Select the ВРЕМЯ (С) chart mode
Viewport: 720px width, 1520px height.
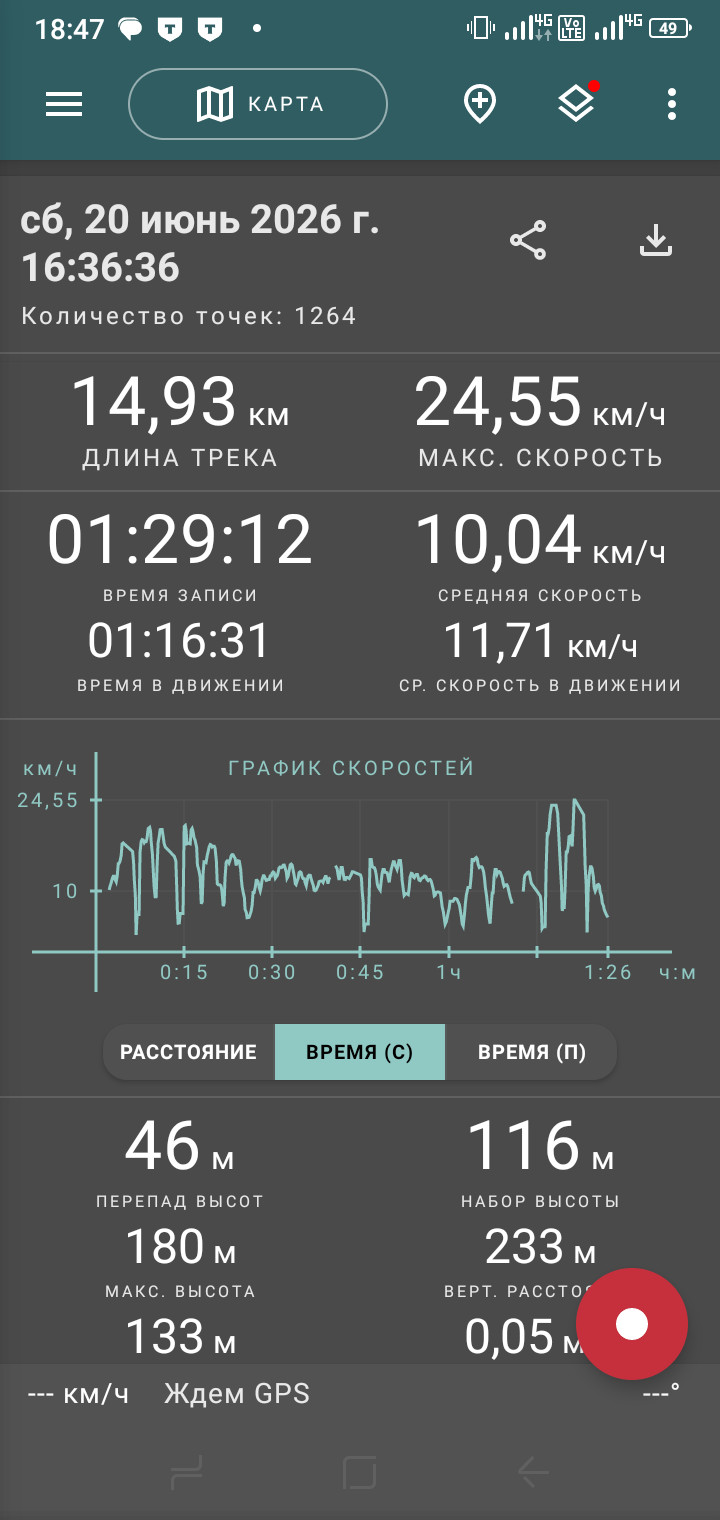pyautogui.click(x=360, y=1052)
